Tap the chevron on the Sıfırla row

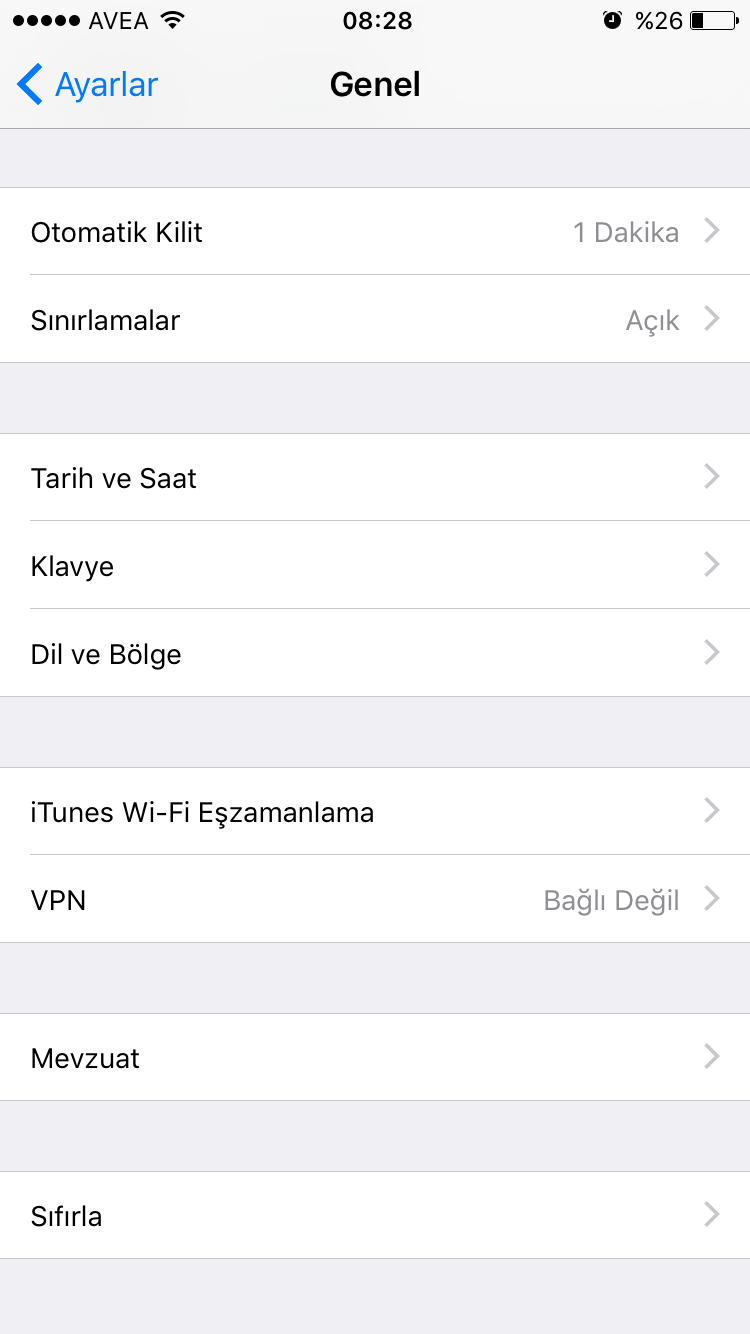coord(712,1216)
